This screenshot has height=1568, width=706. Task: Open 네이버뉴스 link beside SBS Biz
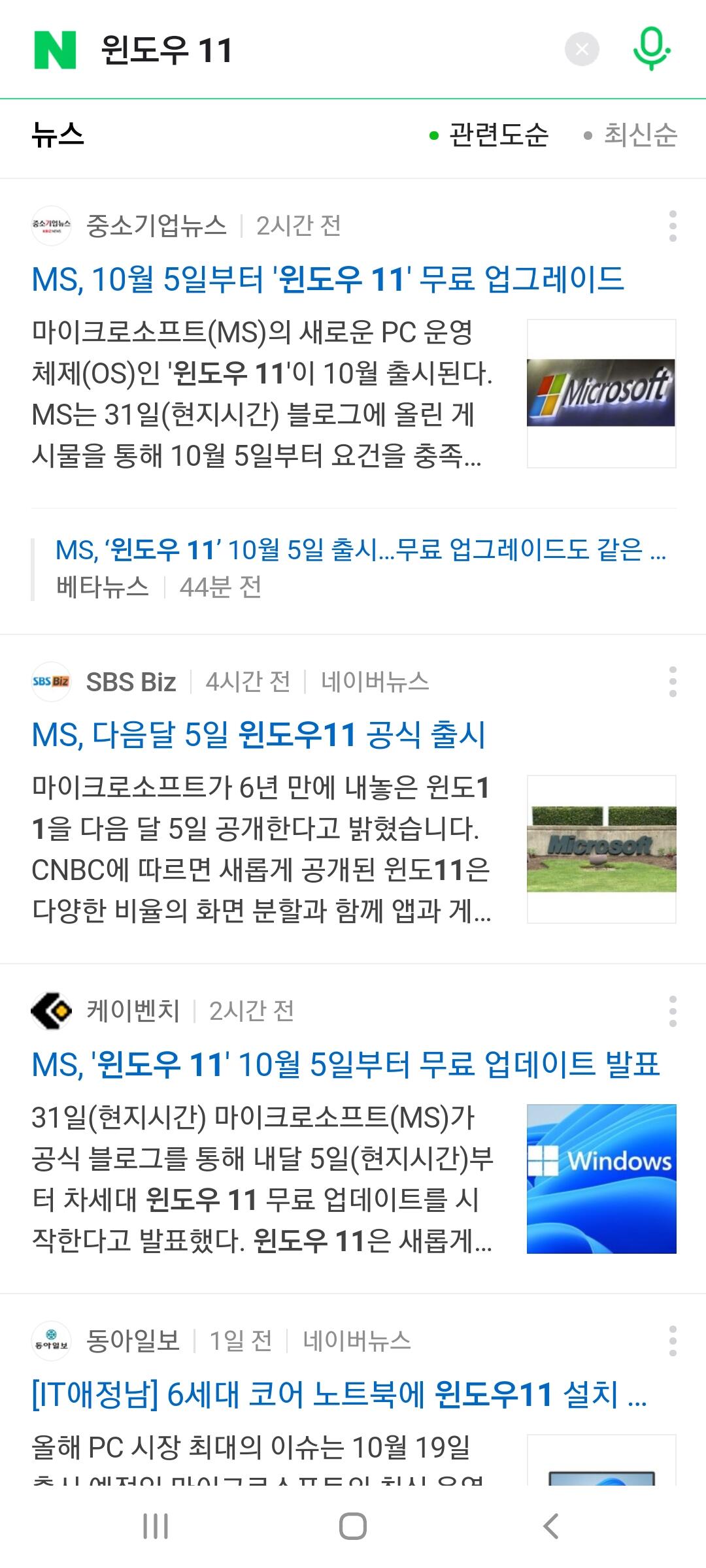tap(375, 682)
